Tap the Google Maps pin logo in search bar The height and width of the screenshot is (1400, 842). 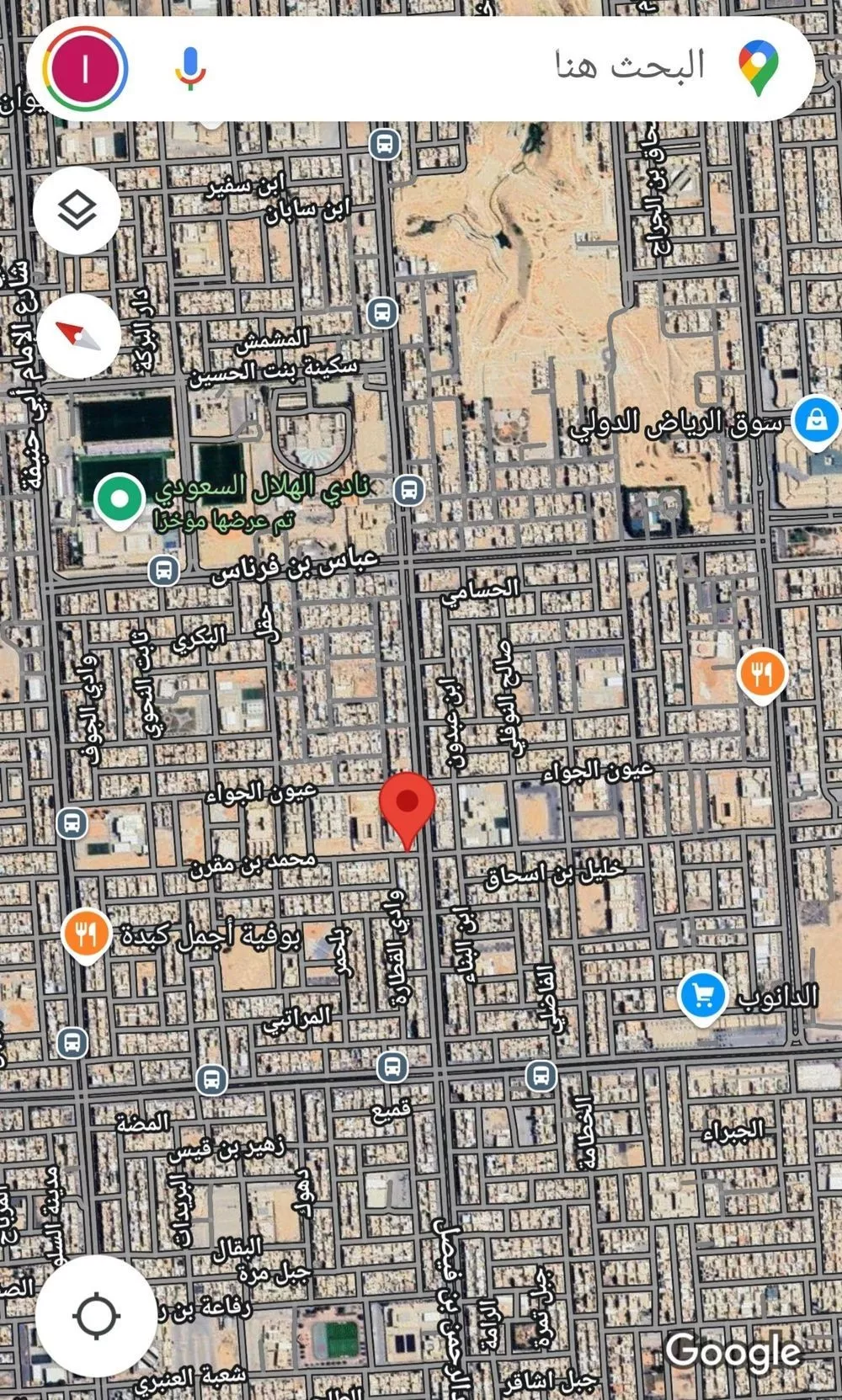tap(756, 67)
